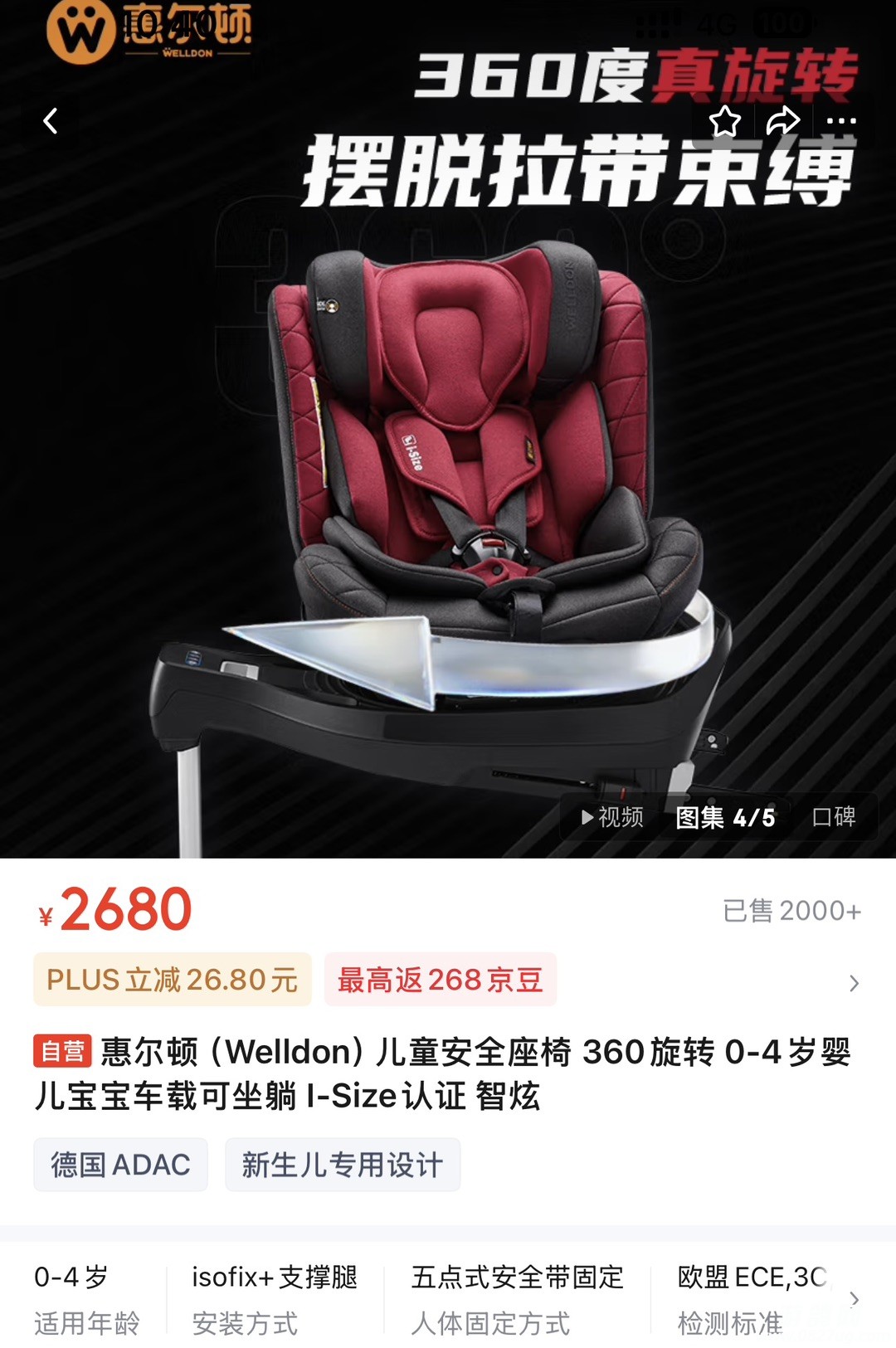Favorite this product with the star icon
Viewport: 896px width, 1348px height.
point(724,121)
